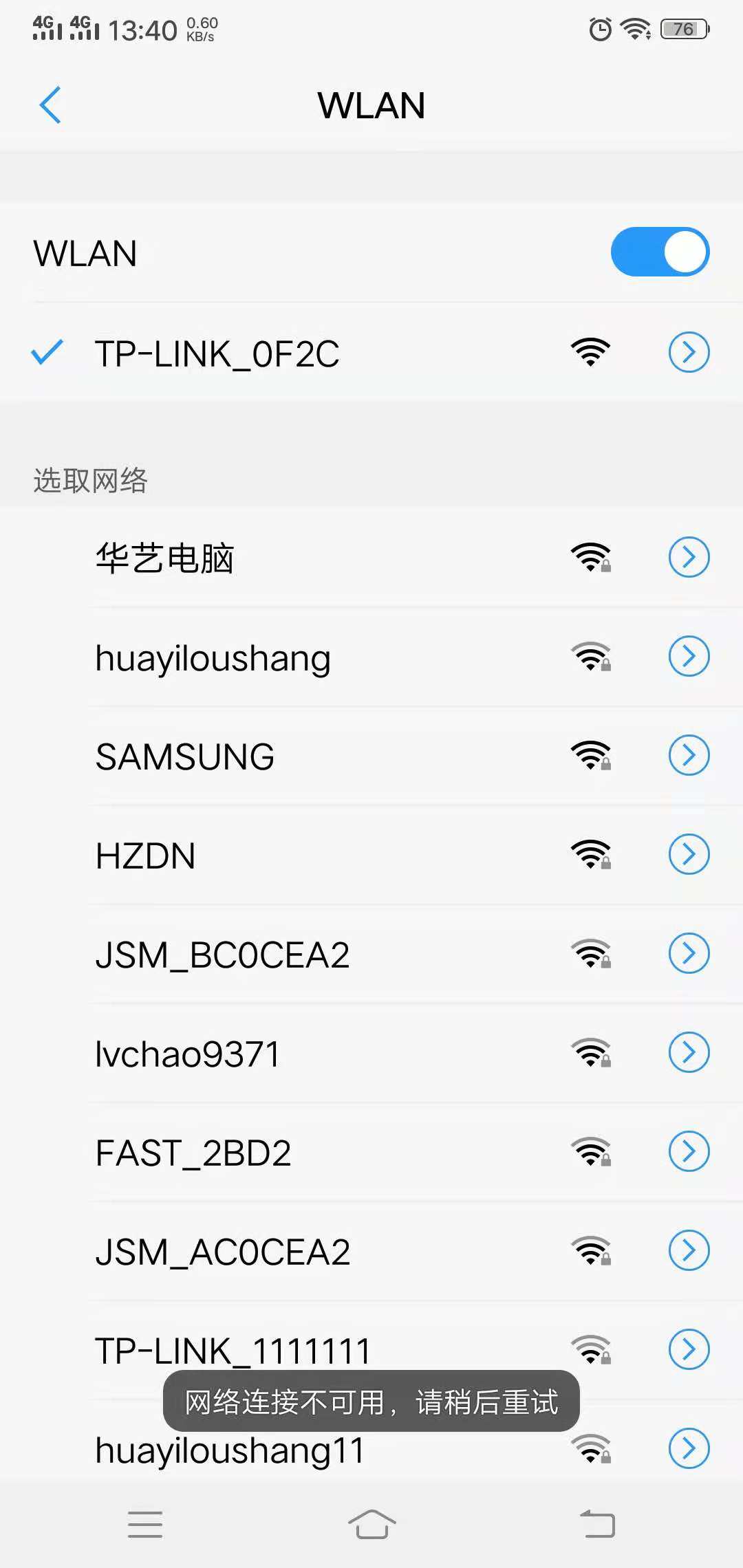
Task: Open details arrow for SAMSUNG
Action: (689, 756)
